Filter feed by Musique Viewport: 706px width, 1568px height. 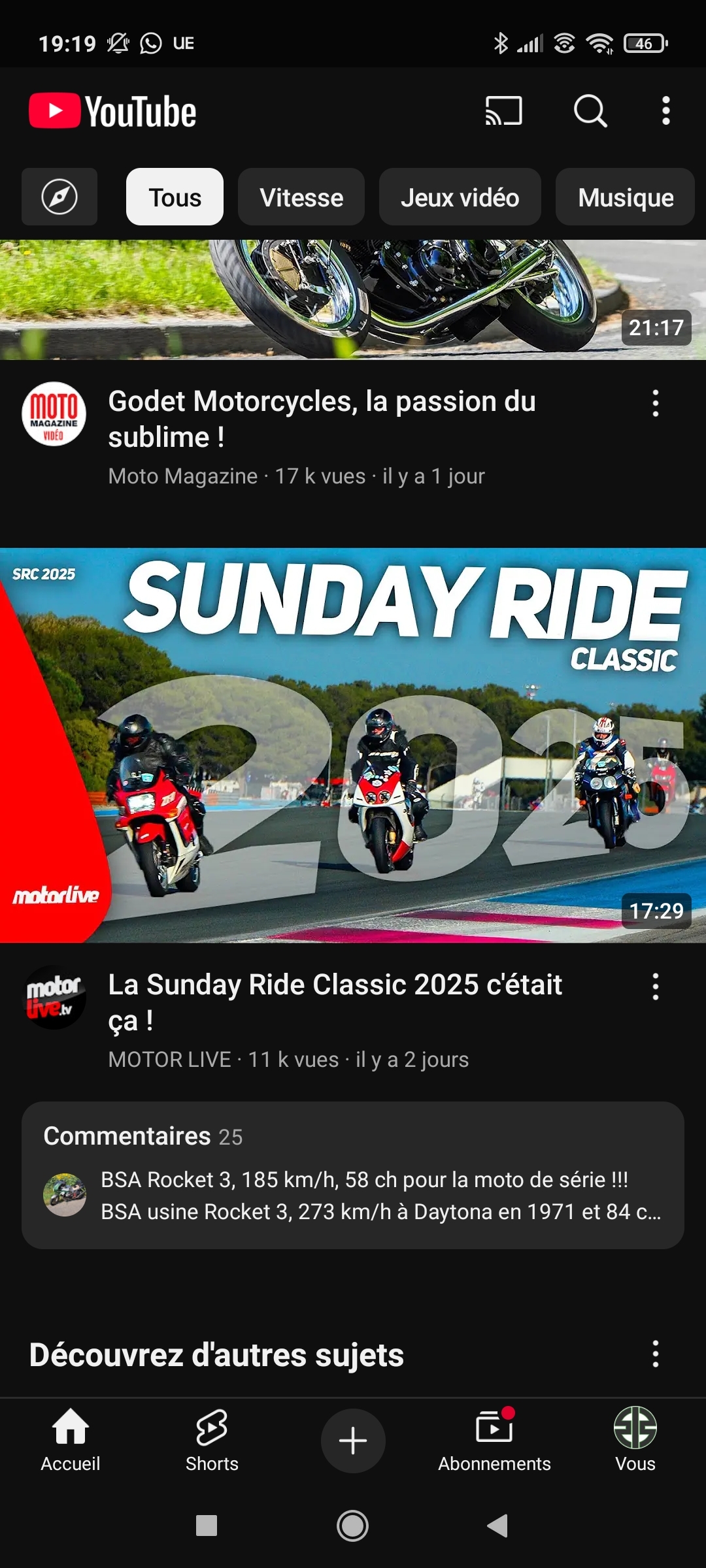pyautogui.click(x=625, y=197)
